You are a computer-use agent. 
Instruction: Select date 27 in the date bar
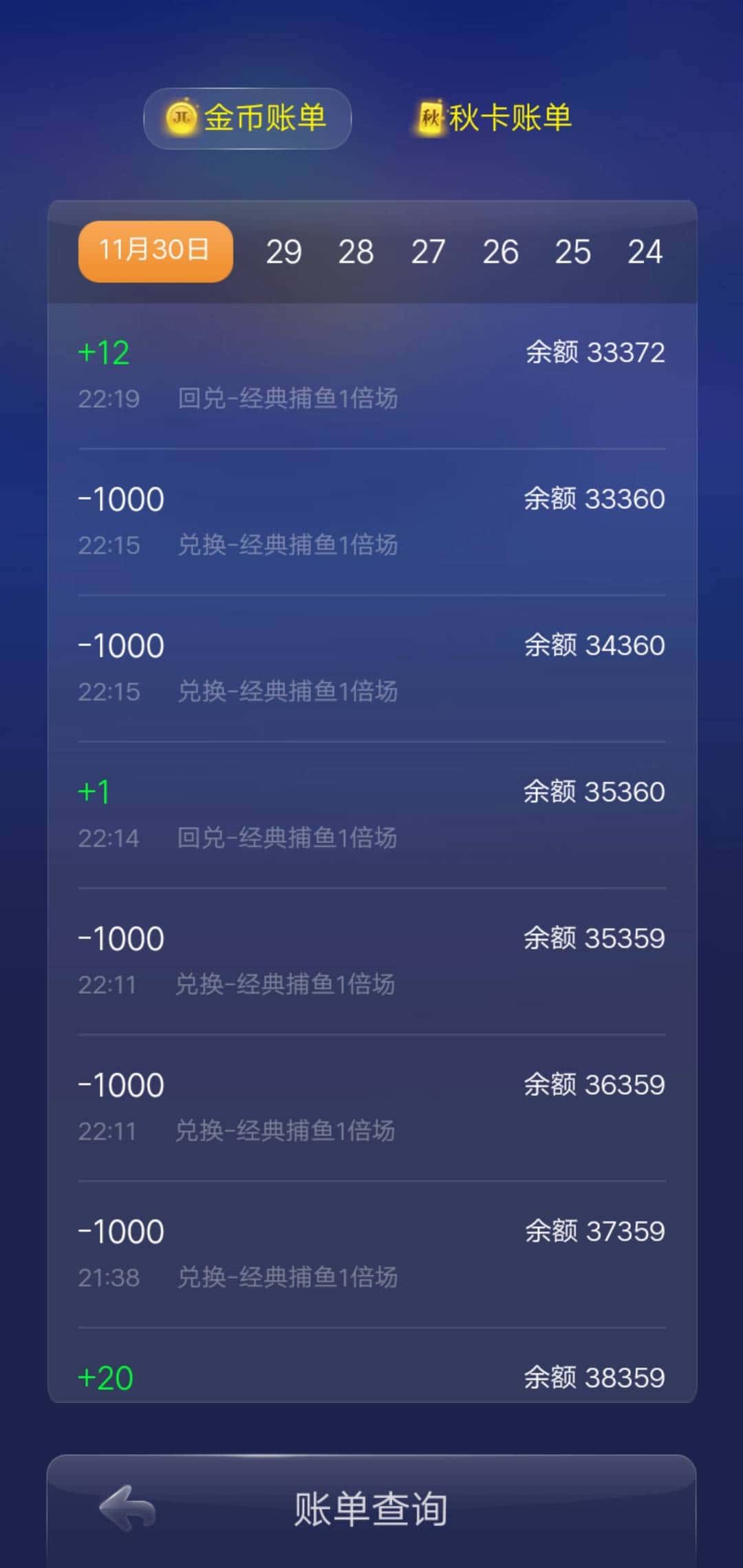click(x=428, y=252)
